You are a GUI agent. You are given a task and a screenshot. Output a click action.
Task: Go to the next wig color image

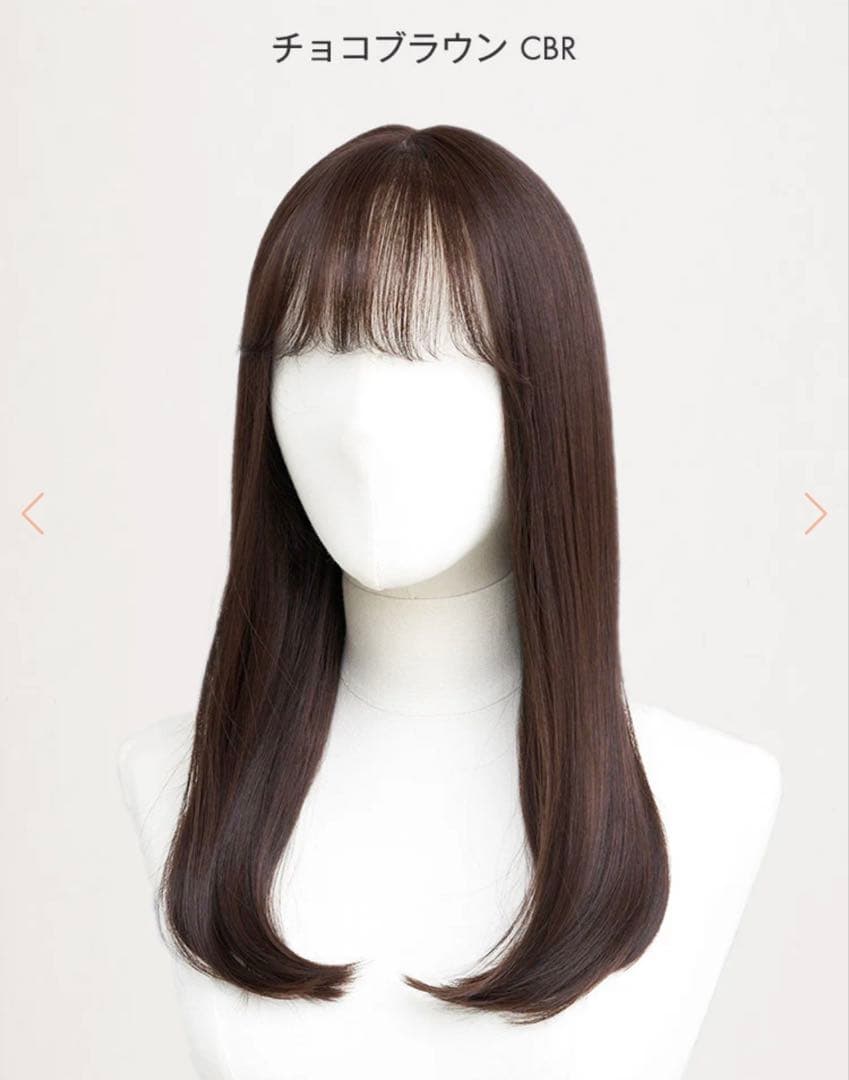815,513
